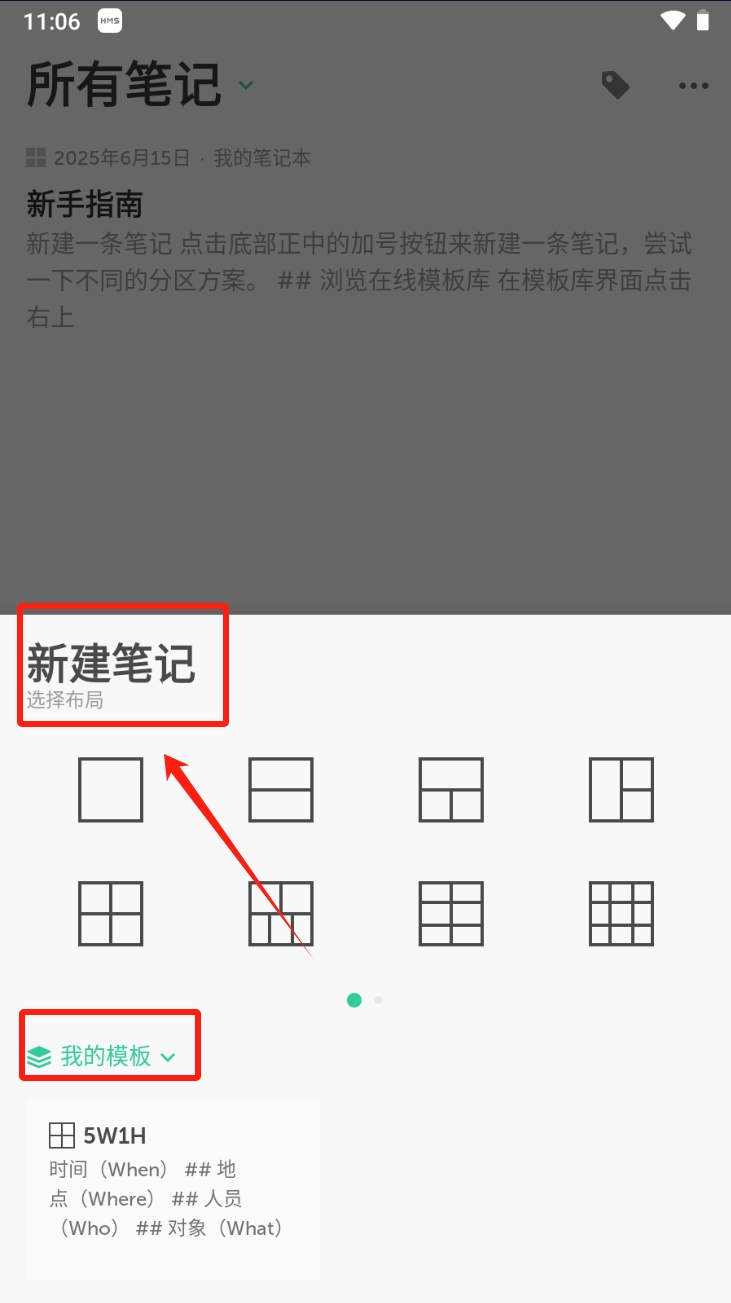Select the single-pane layout
The height and width of the screenshot is (1303, 731).
[111, 790]
